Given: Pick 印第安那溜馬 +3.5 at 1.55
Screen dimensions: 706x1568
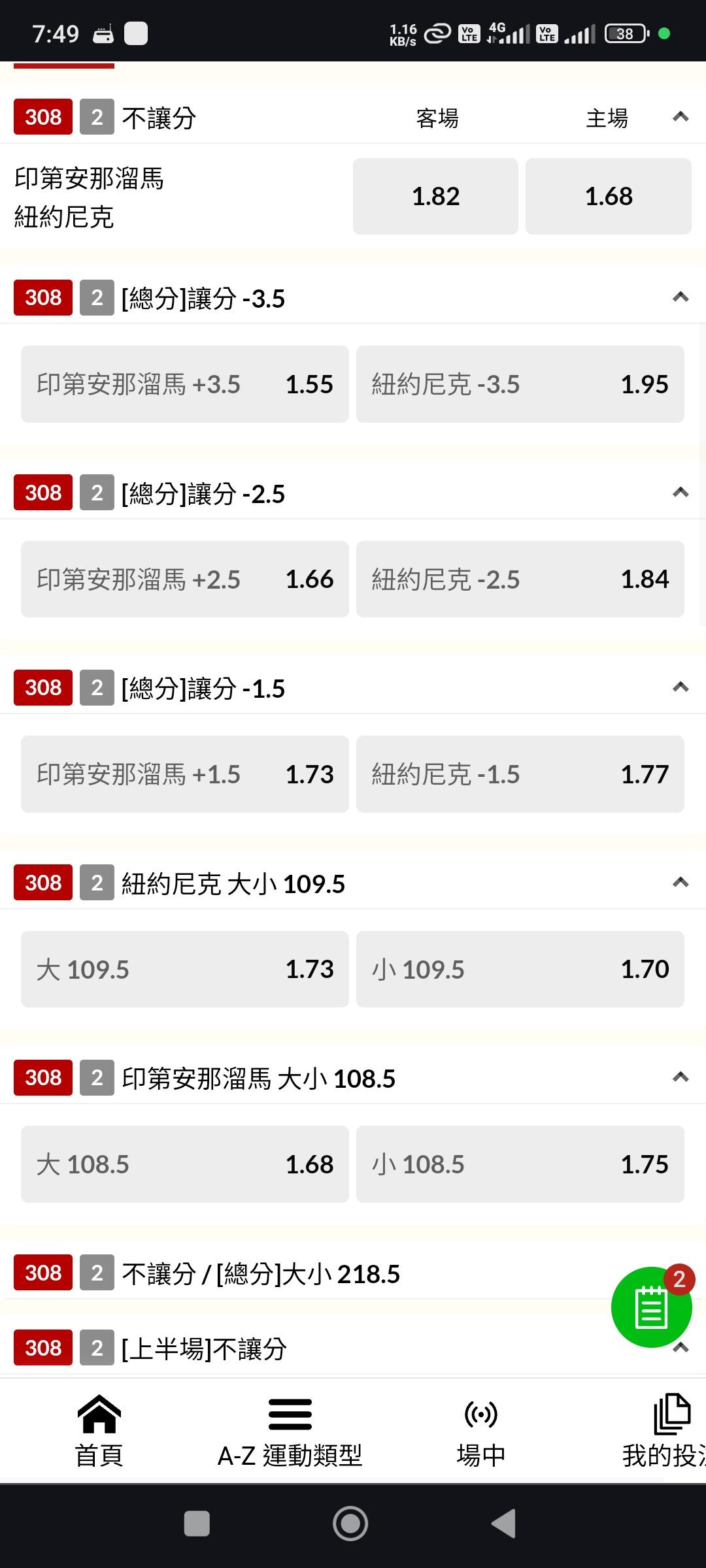Looking at the screenshot, I should pyautogui.click(x=184, y=384).
